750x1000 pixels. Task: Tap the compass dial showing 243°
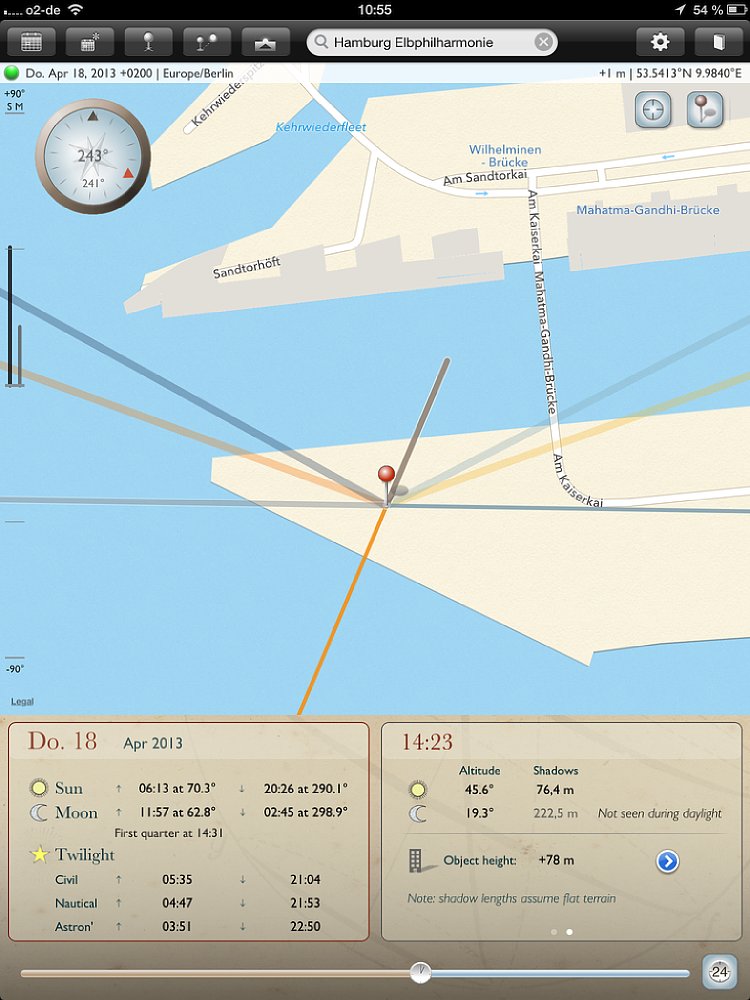(93, 156)
